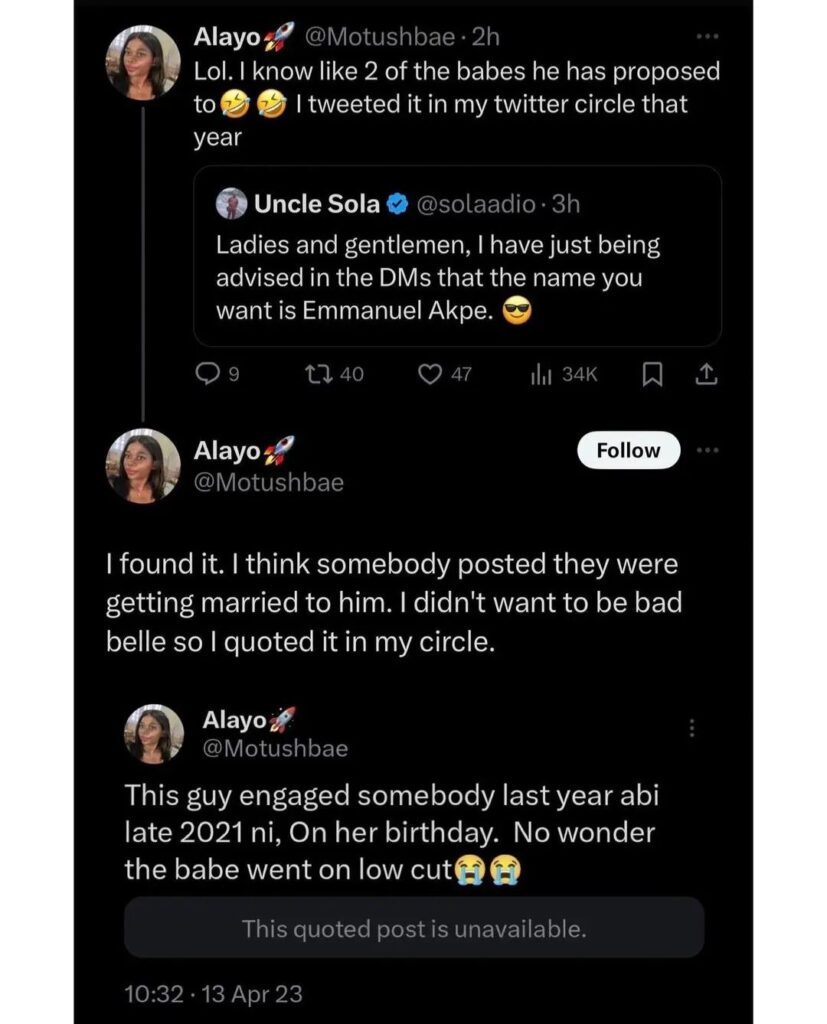Open Alayo's profile picture next to Follow button
827x1024 pixels.
[143, 465]
